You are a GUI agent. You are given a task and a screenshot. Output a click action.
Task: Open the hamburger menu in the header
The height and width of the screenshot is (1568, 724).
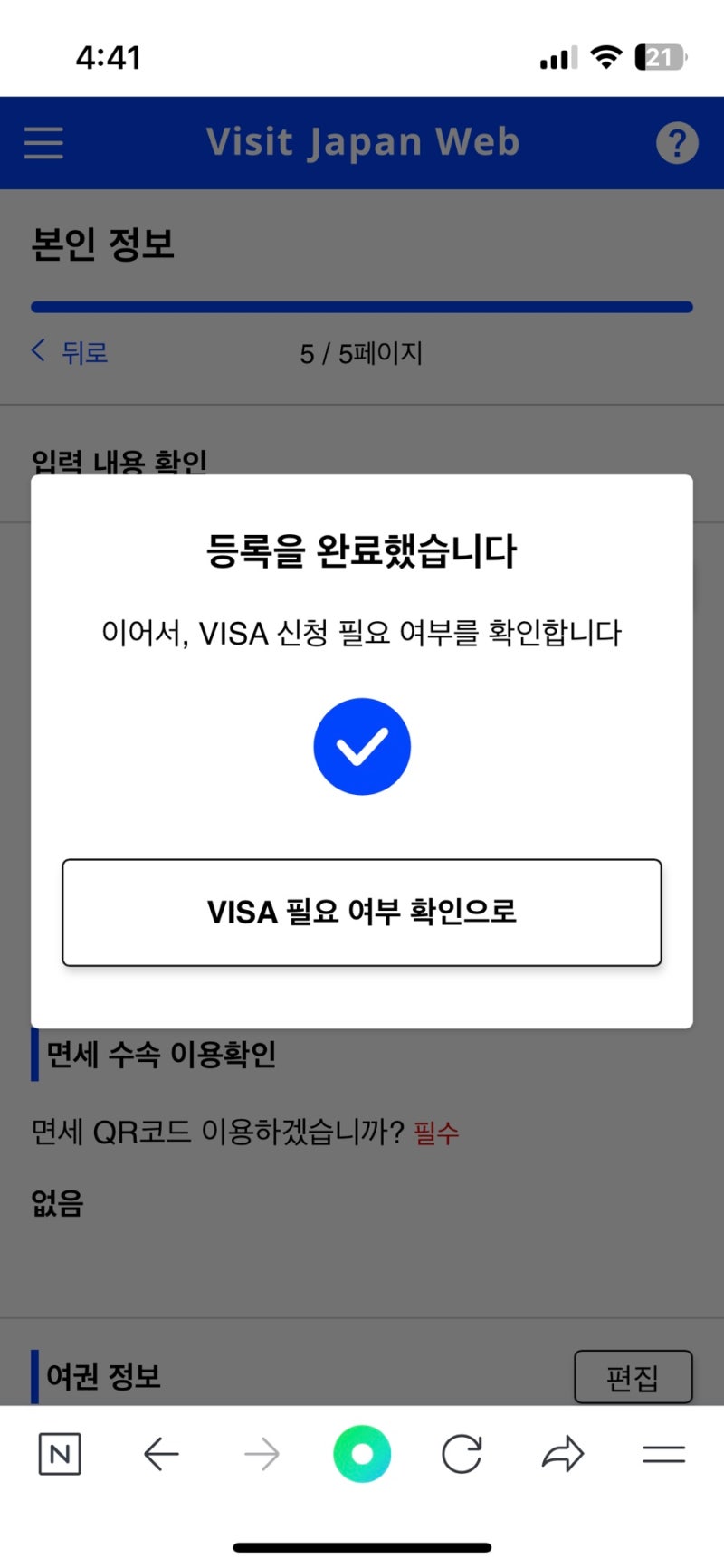pyautogui.click(x=43, y=143)
